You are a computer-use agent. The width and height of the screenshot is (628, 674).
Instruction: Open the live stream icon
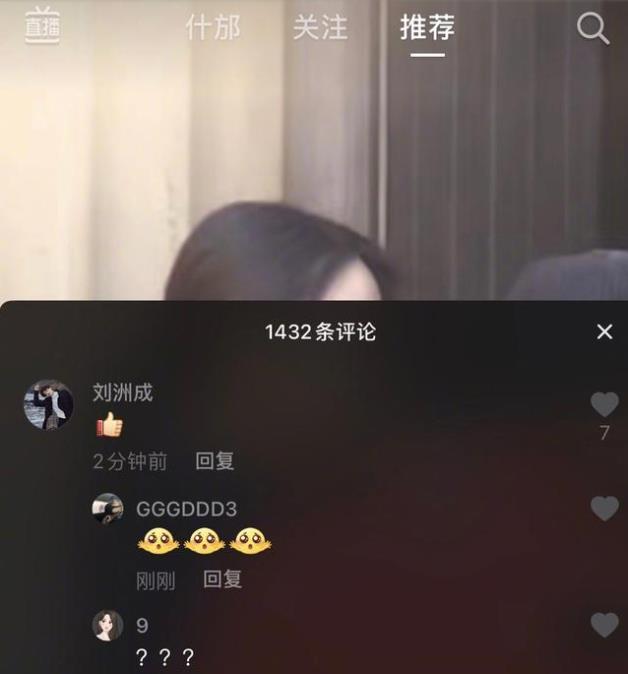[x=42, y=25]
